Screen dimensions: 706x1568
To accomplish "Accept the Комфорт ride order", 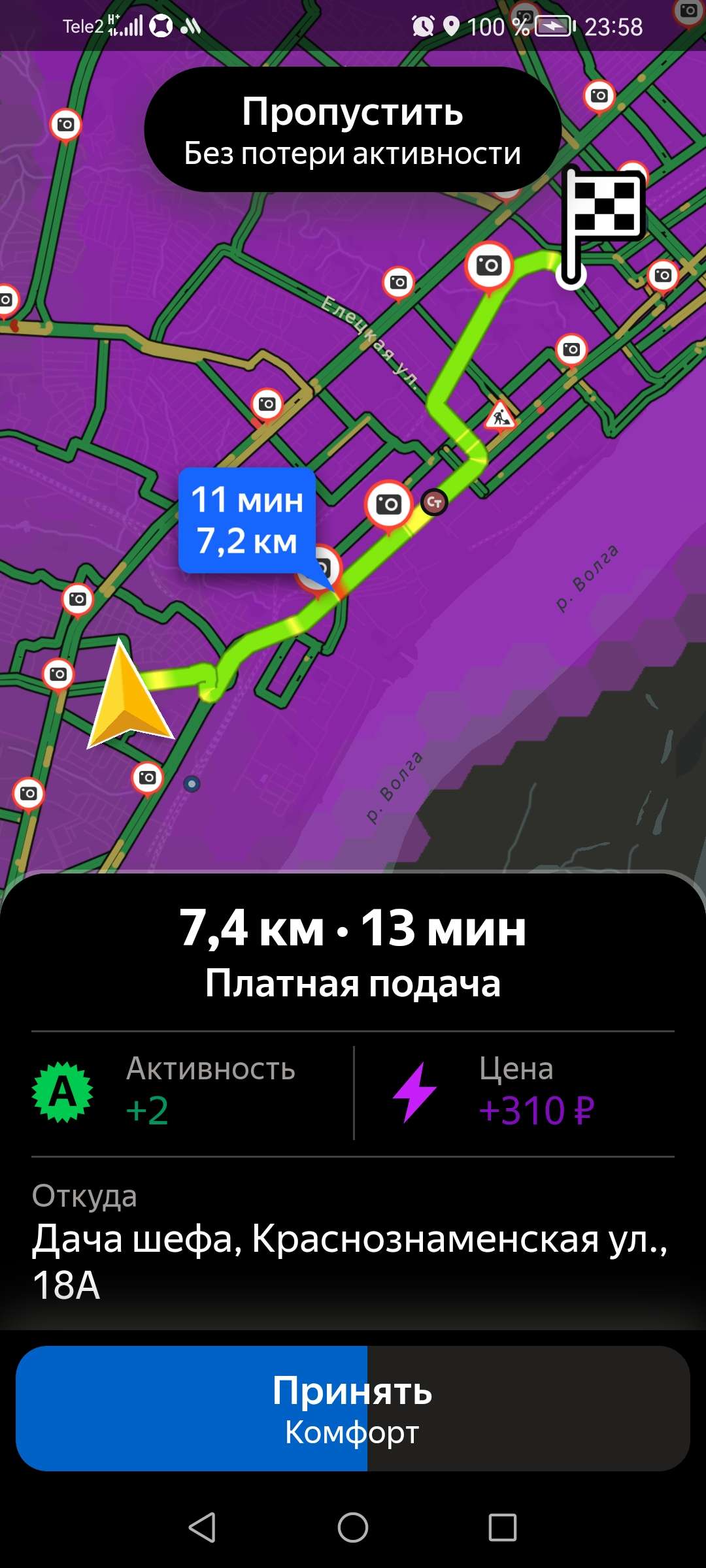I will click(353, 1409).
